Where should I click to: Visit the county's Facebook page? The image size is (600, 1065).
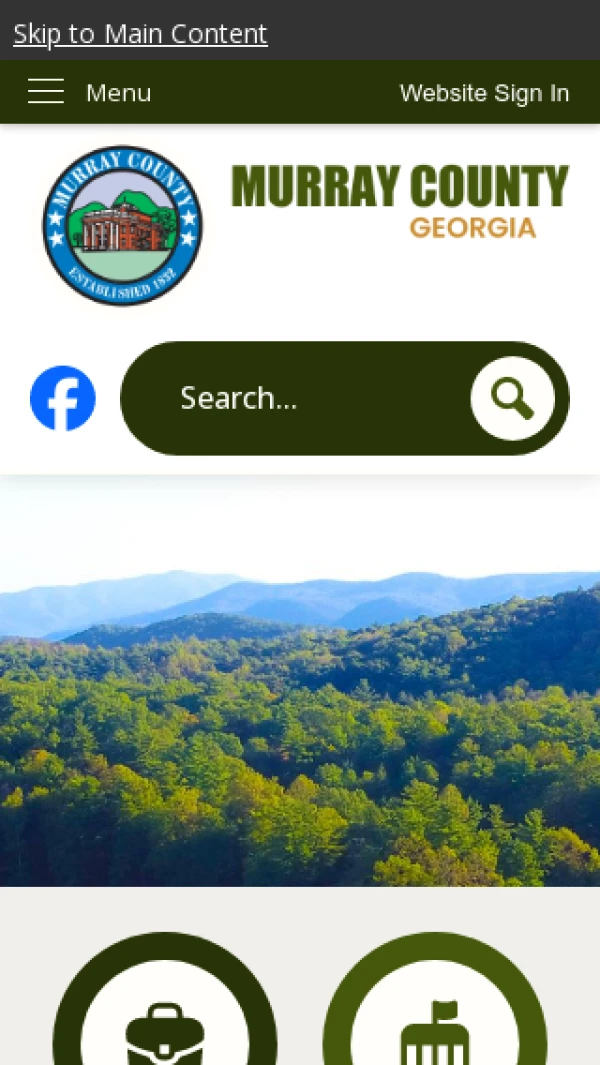(x=63, y=398)
